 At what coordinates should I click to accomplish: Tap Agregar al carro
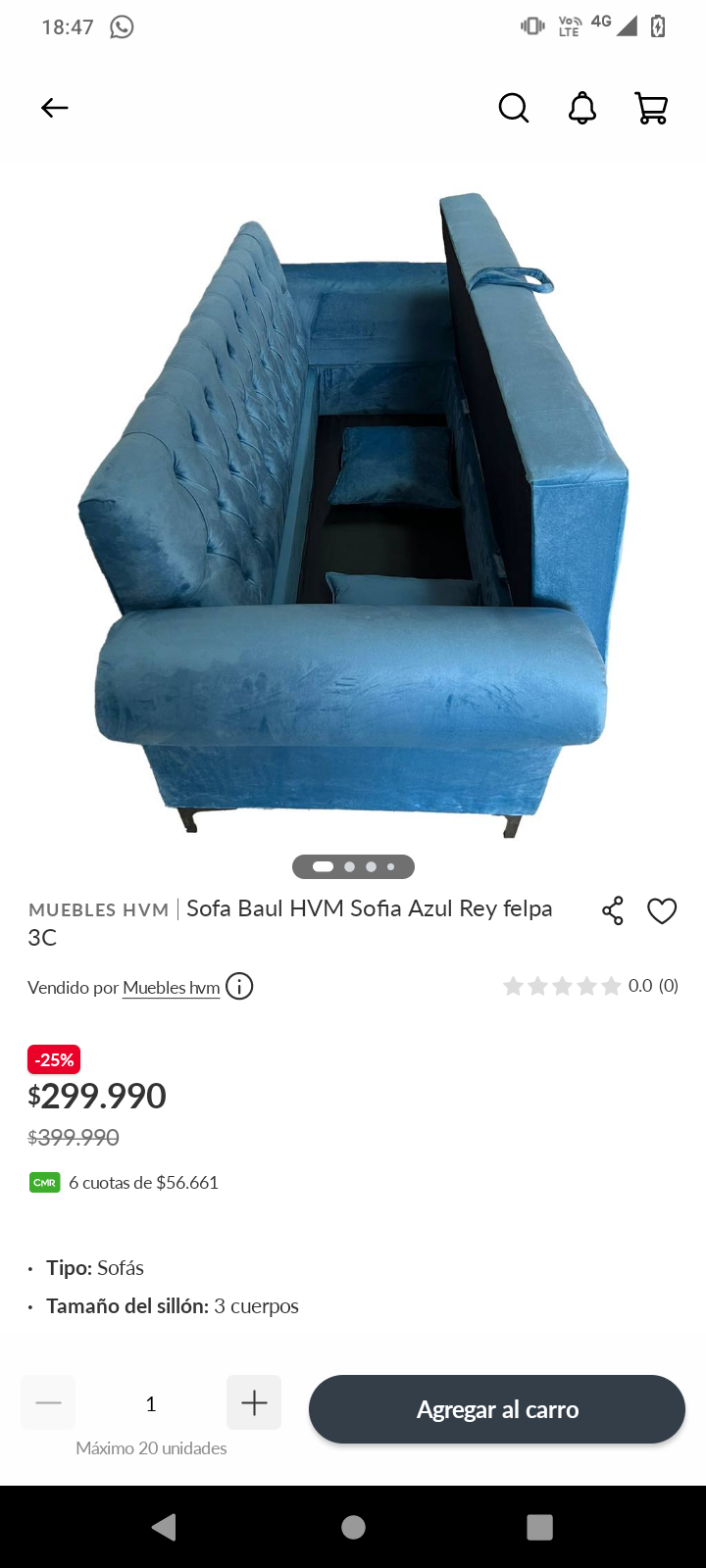pos(497,1409)
